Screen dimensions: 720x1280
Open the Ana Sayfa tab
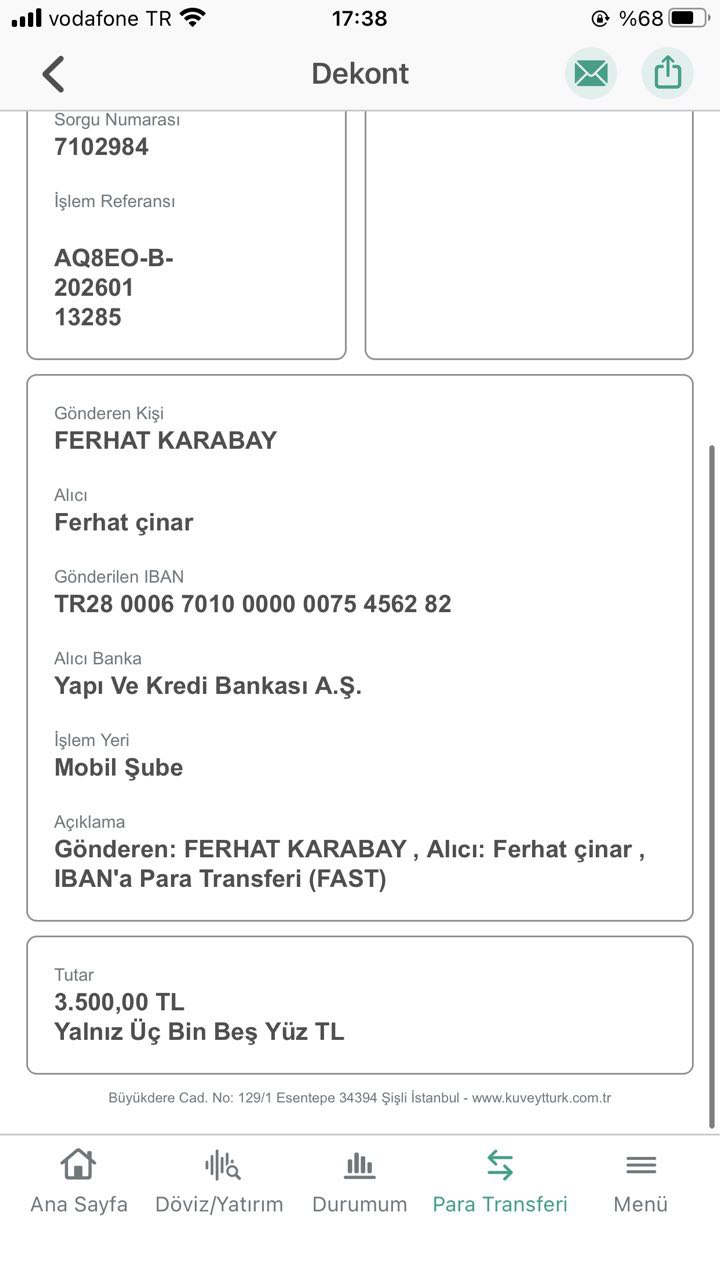pos(79,1182)
